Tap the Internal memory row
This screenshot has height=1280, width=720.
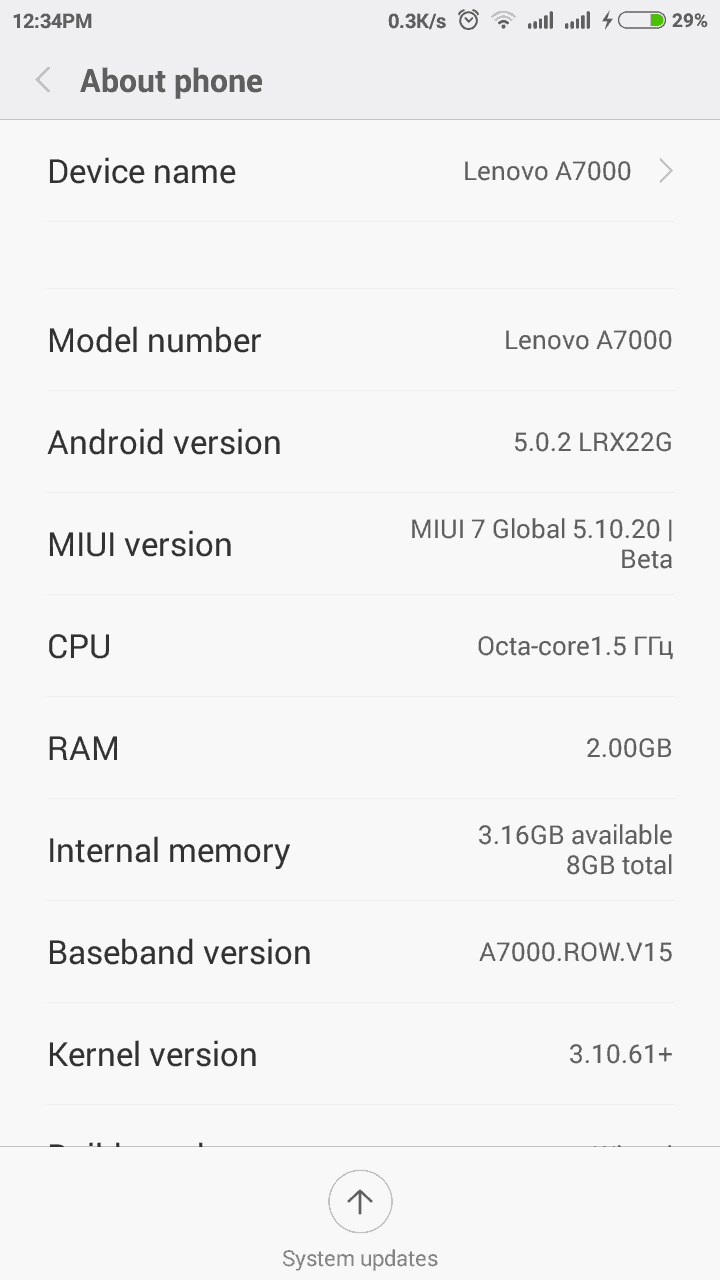click(360, 850)
